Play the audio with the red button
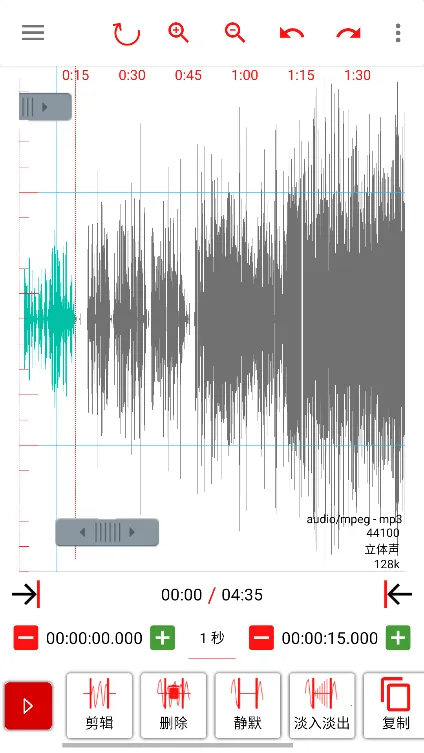424x753 pixels. [28, 705]
